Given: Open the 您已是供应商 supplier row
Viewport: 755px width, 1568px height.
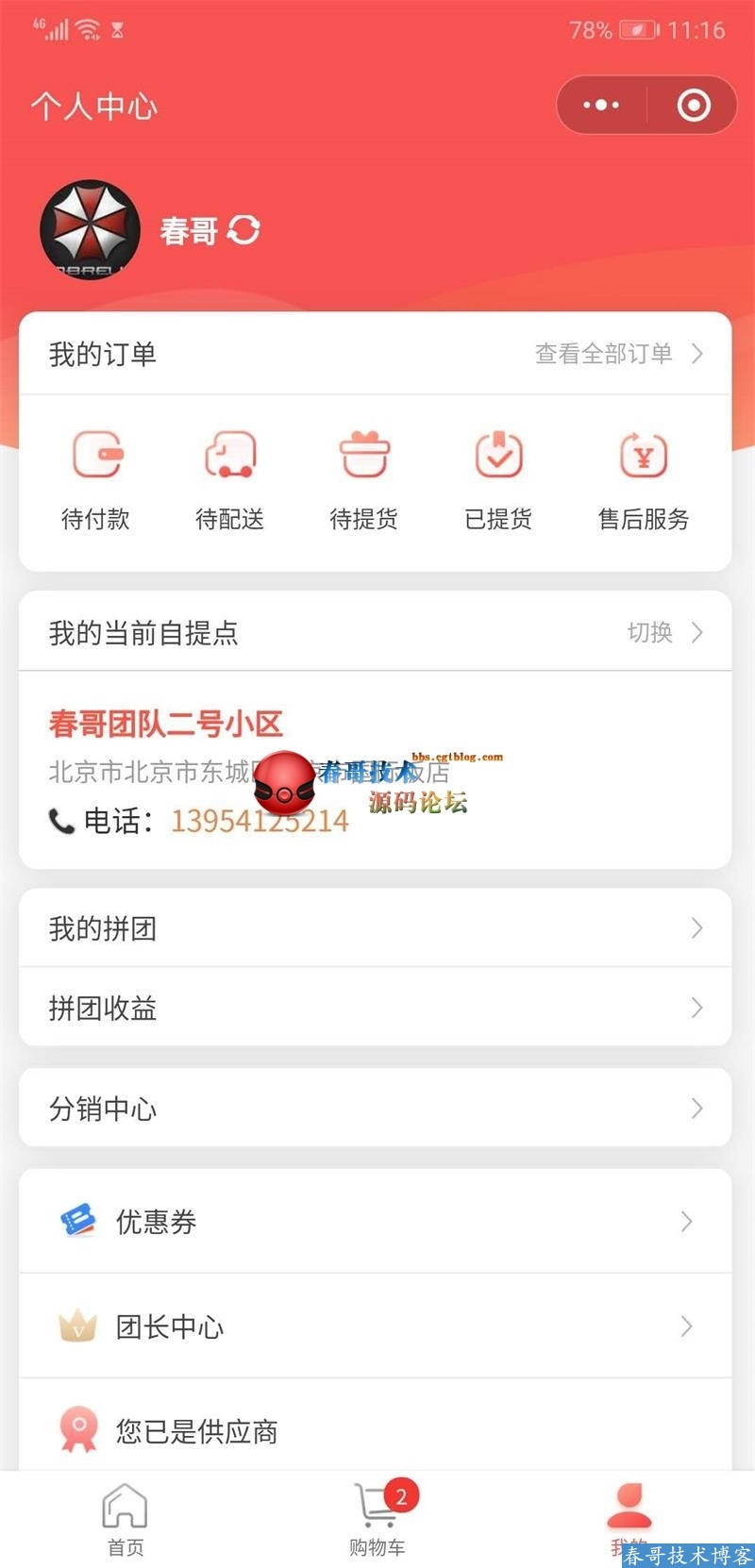Looking at the screenshot, I should [x=375, y=1430].
